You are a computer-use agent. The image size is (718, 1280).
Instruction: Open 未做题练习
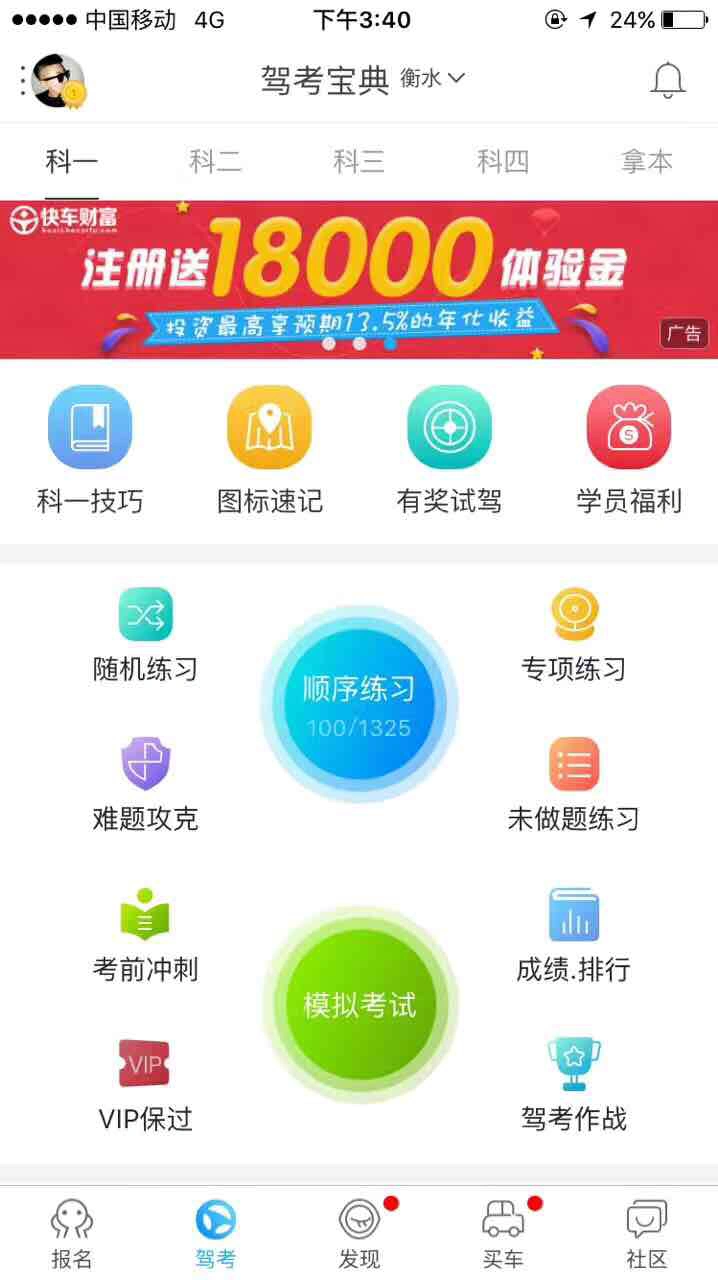[x=574, y=786]
